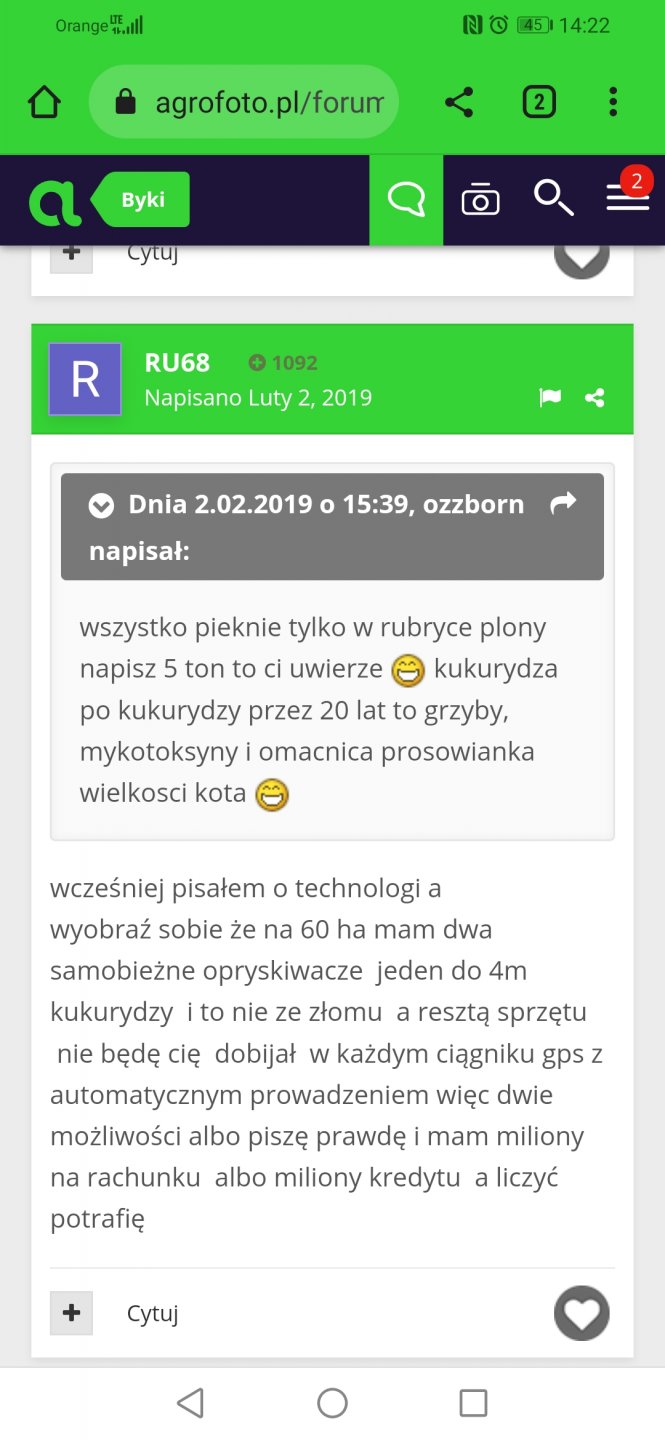Open the browser overflow menu
The image size is (665, 1440).
pyautogui.click(x=613, y=102)
